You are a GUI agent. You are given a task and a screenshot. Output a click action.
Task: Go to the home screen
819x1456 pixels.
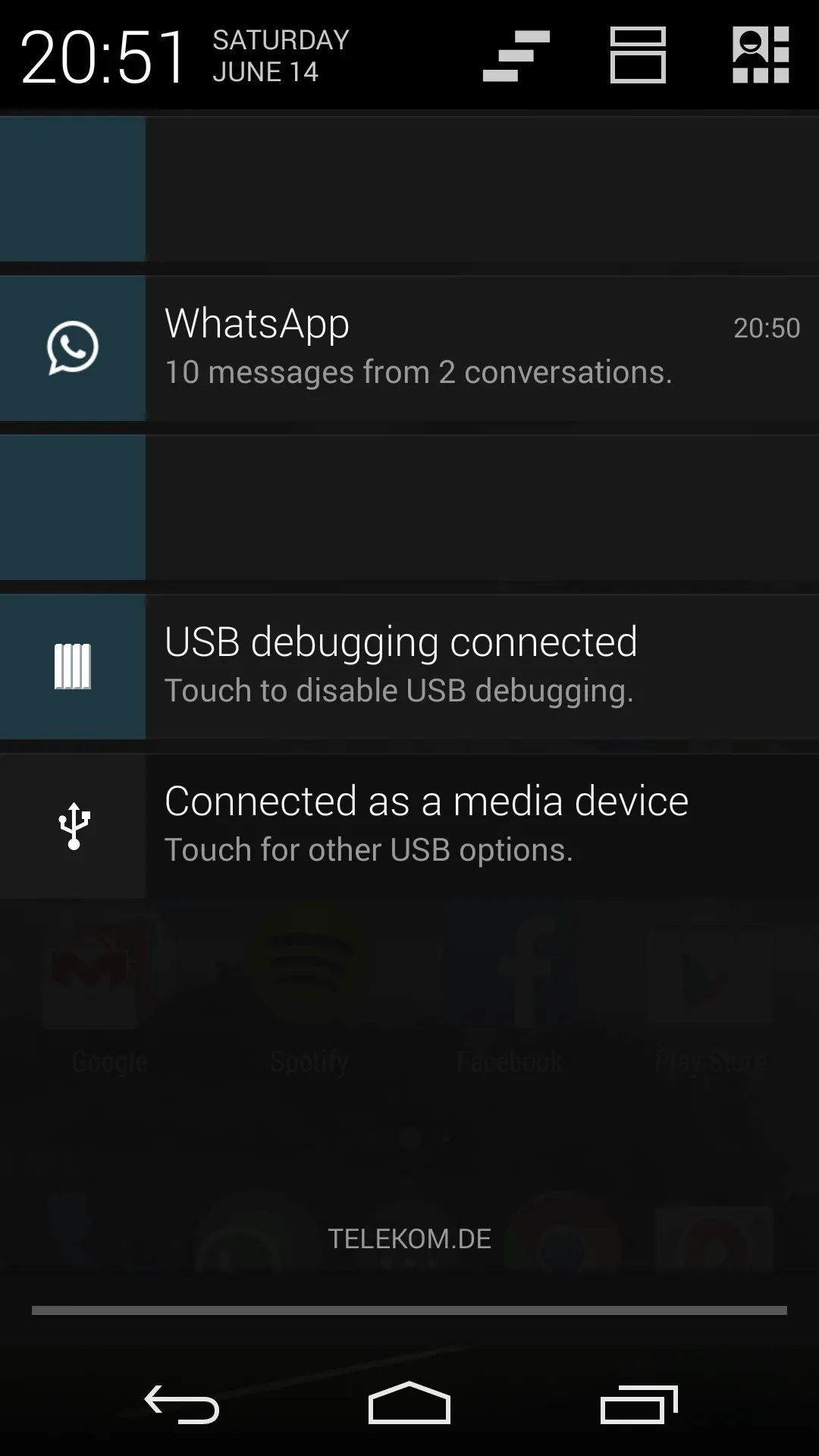tap(409, 1404)
